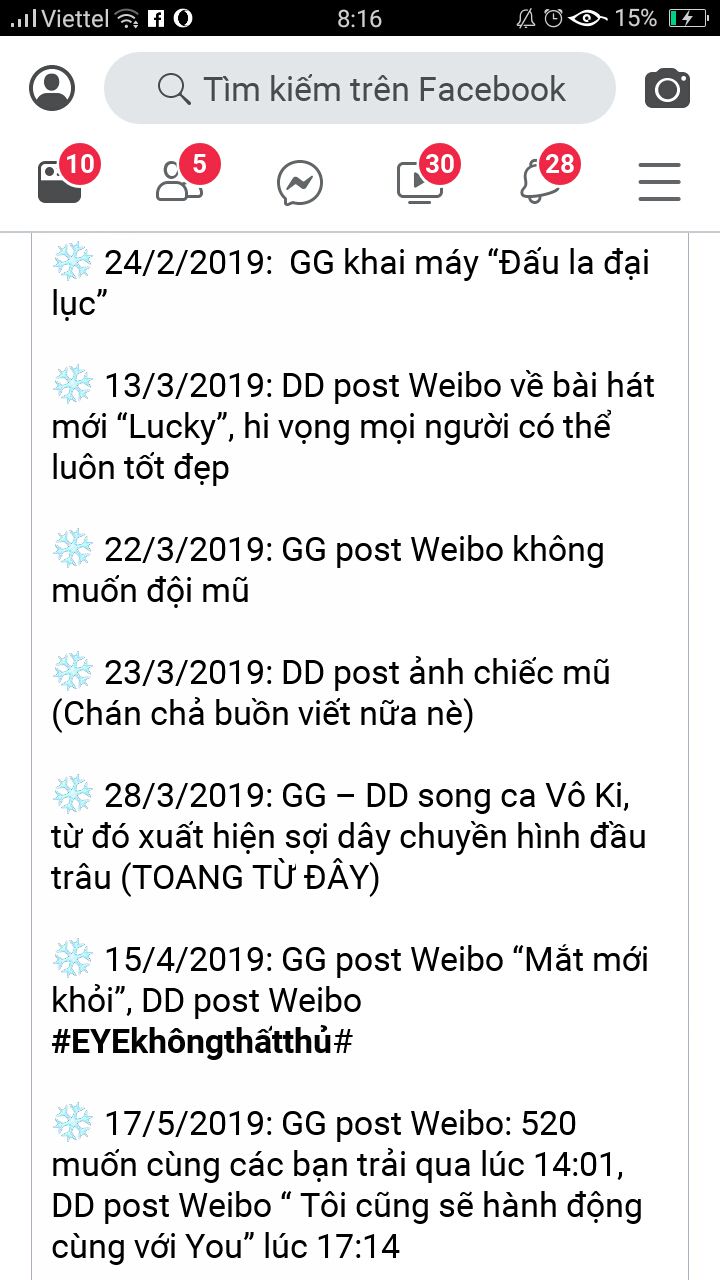Screen dimensions: 720x1280
Task: Switch to the Watch videos tab
Action: coord(420,181)
